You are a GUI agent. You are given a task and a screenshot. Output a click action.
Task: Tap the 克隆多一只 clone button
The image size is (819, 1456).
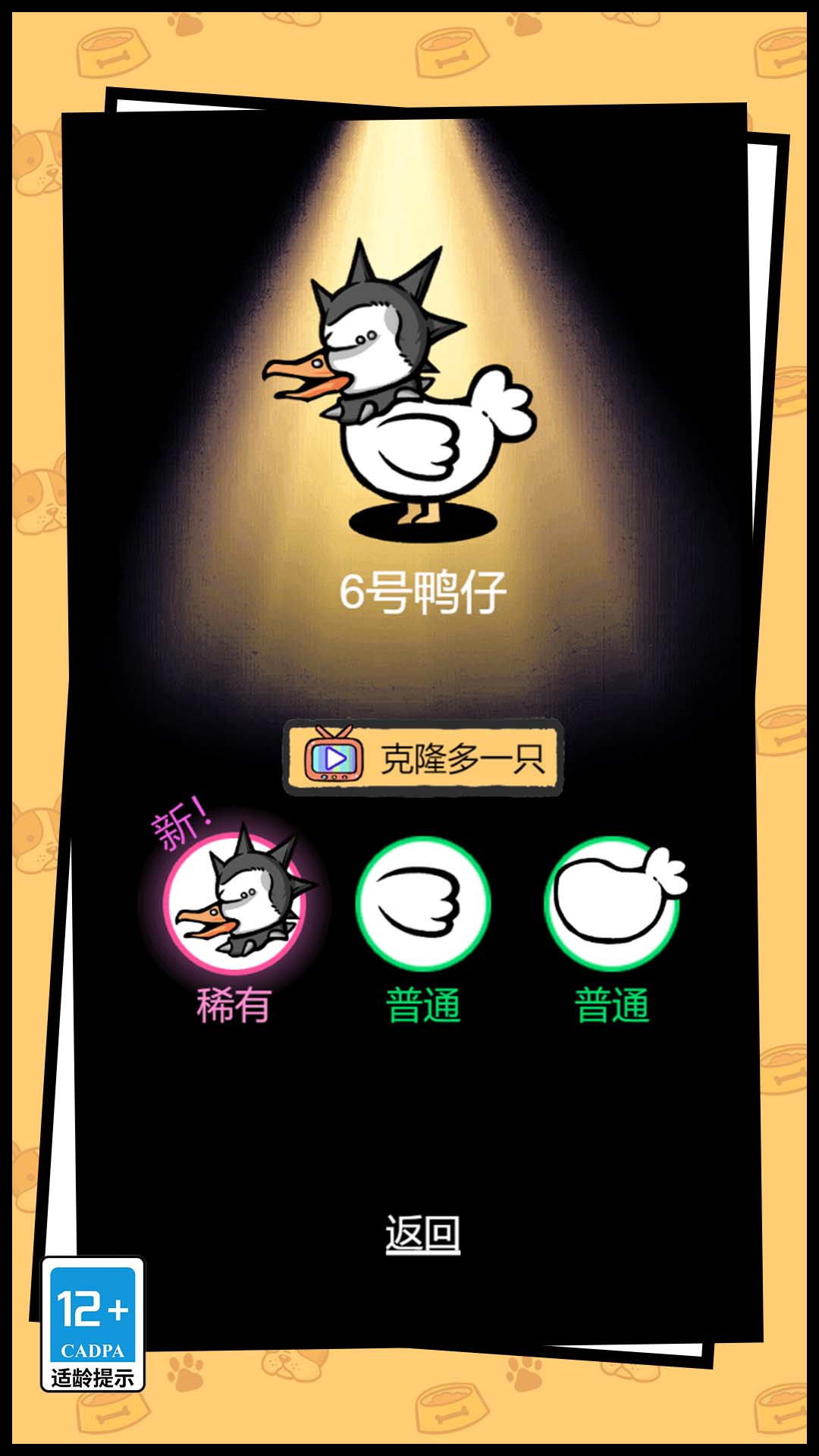click(423, 758)
